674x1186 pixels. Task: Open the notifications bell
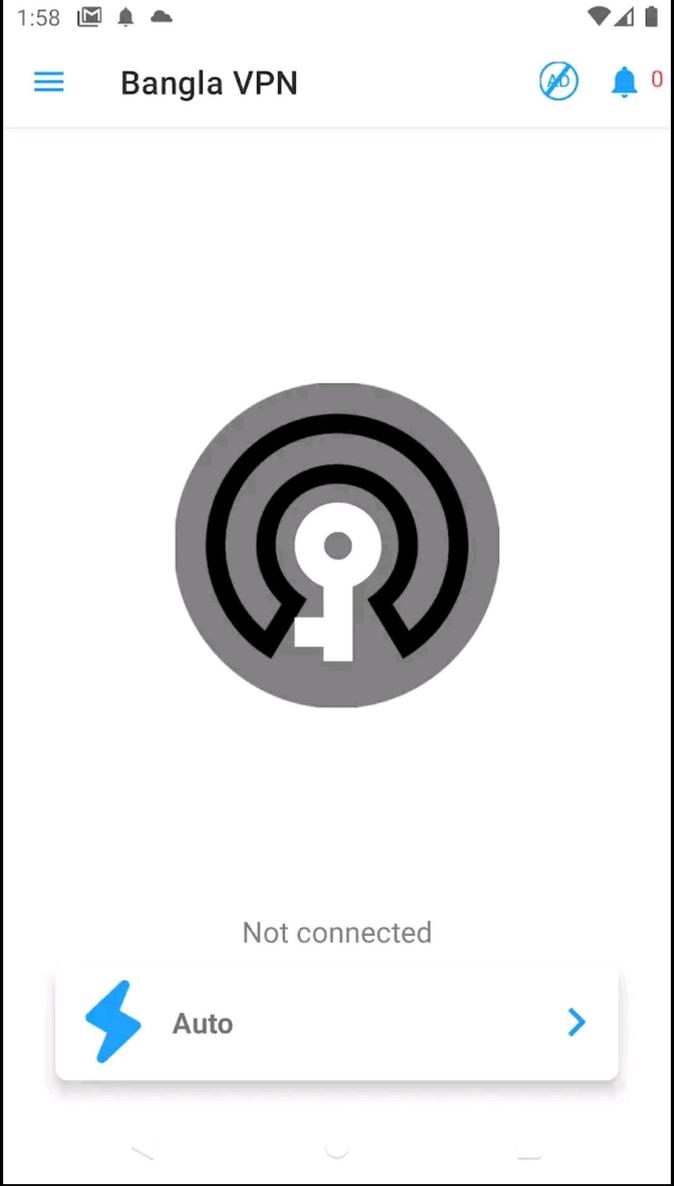[624, 82]
